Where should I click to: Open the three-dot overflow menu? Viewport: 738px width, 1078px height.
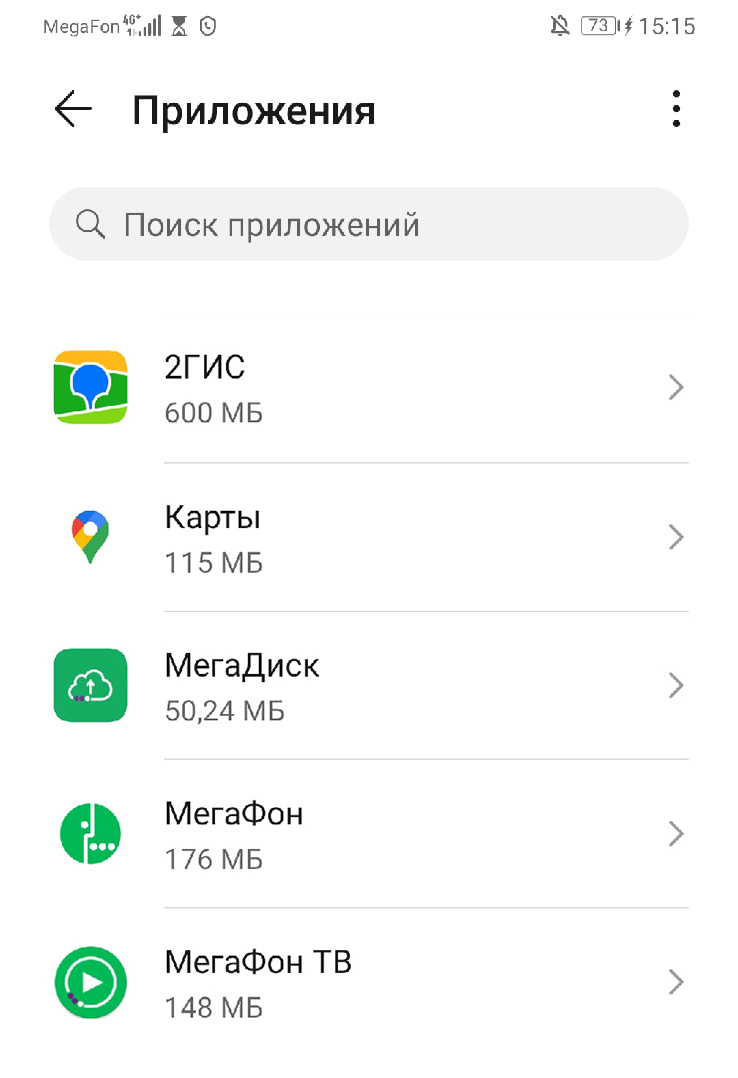point(676,109)
